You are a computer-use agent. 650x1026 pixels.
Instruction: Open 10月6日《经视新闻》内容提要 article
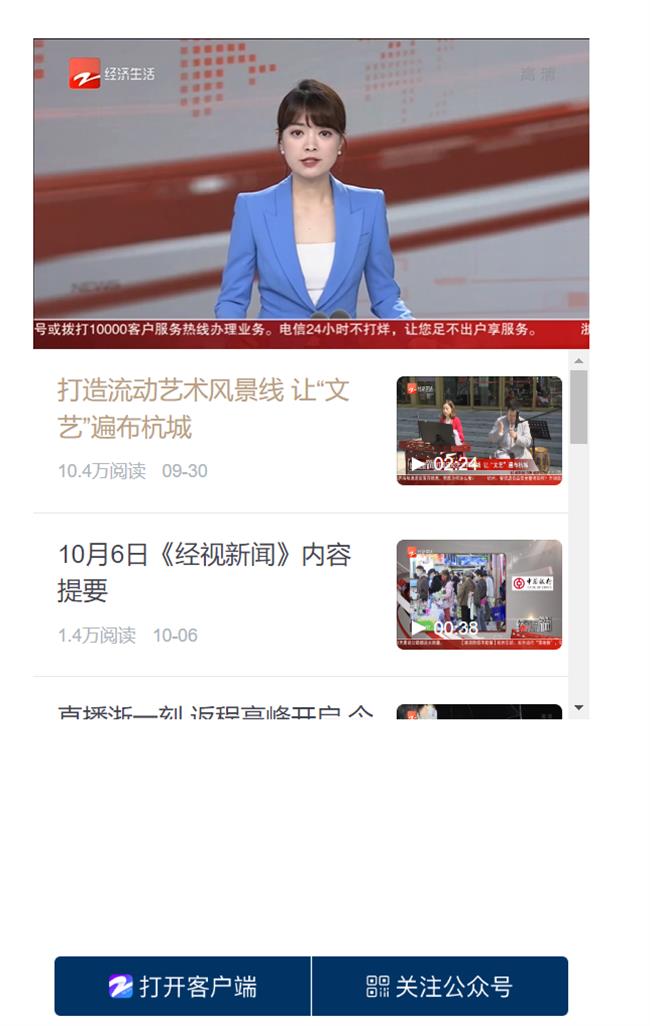204,572
